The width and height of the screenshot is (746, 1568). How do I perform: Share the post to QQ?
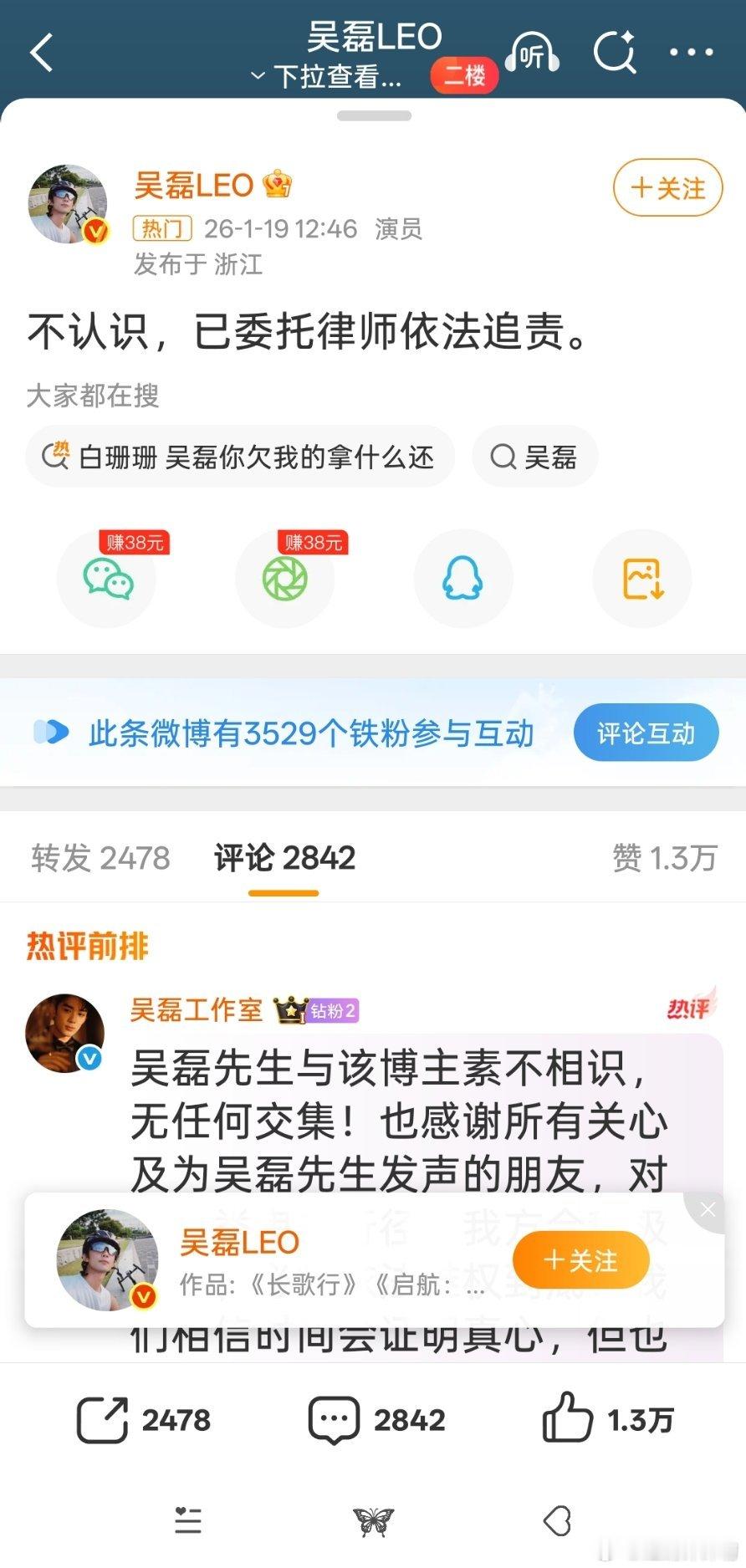point(463,579)
